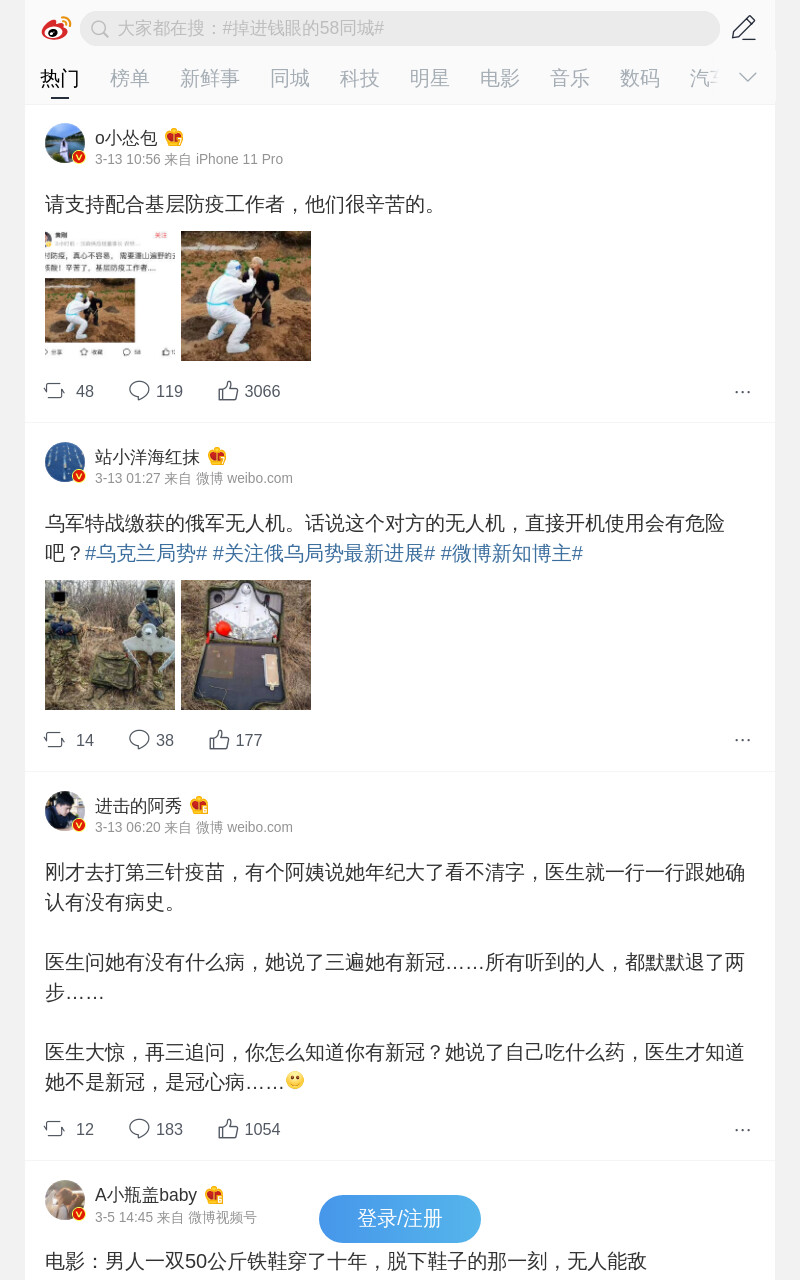Open the 科技 tab

[x=360, y=78]
